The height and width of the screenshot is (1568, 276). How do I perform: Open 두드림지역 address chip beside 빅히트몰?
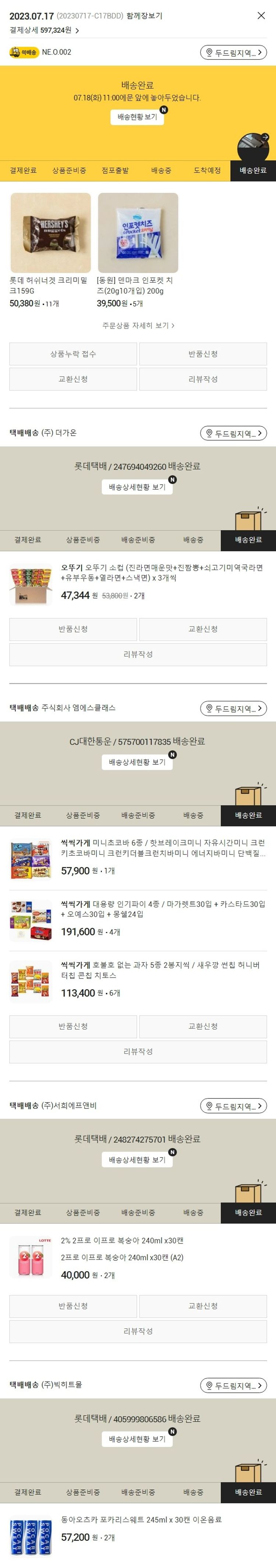233,1385
